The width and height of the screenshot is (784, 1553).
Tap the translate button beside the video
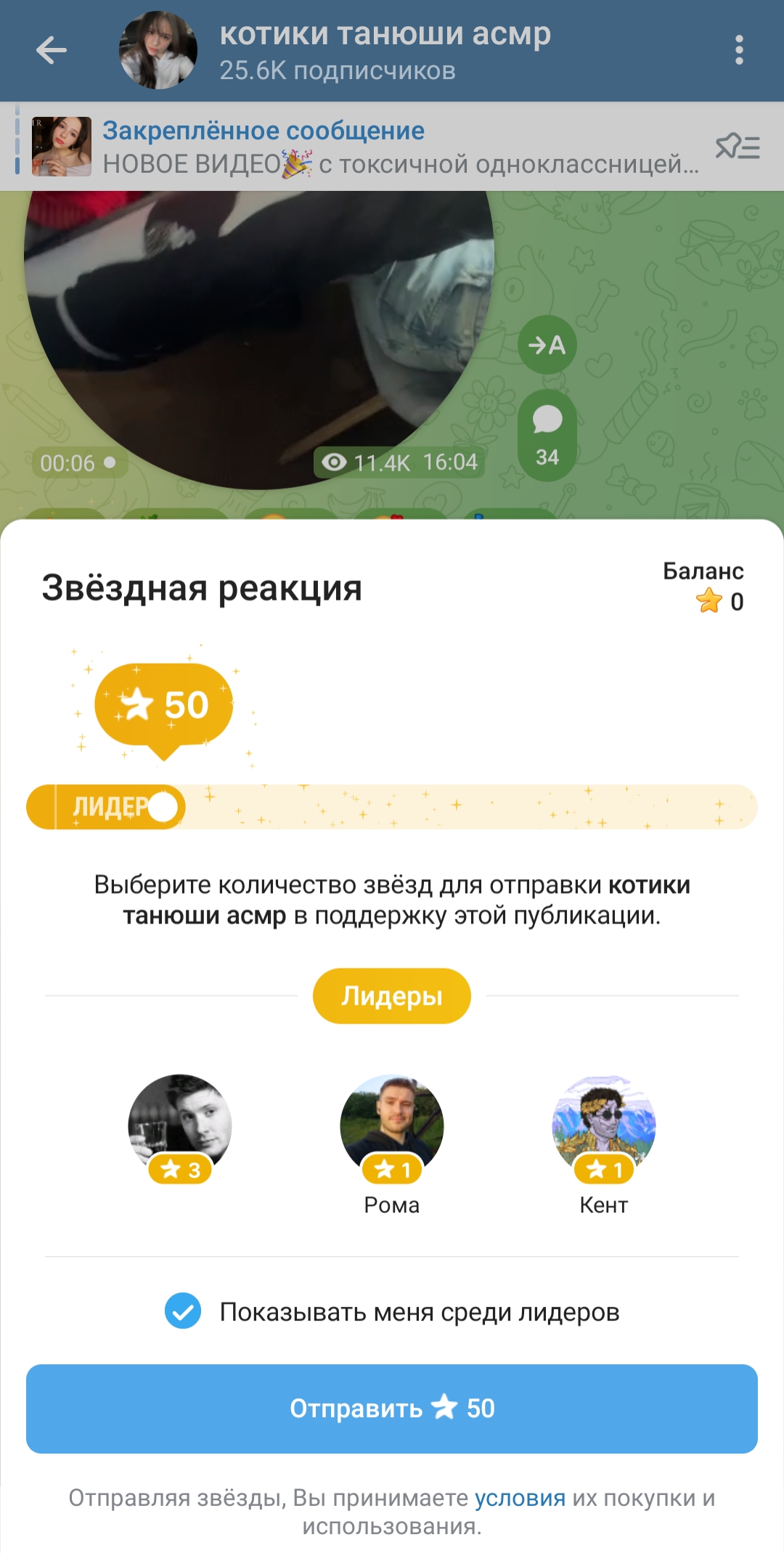pyautogui.click(x=547, y=345)
